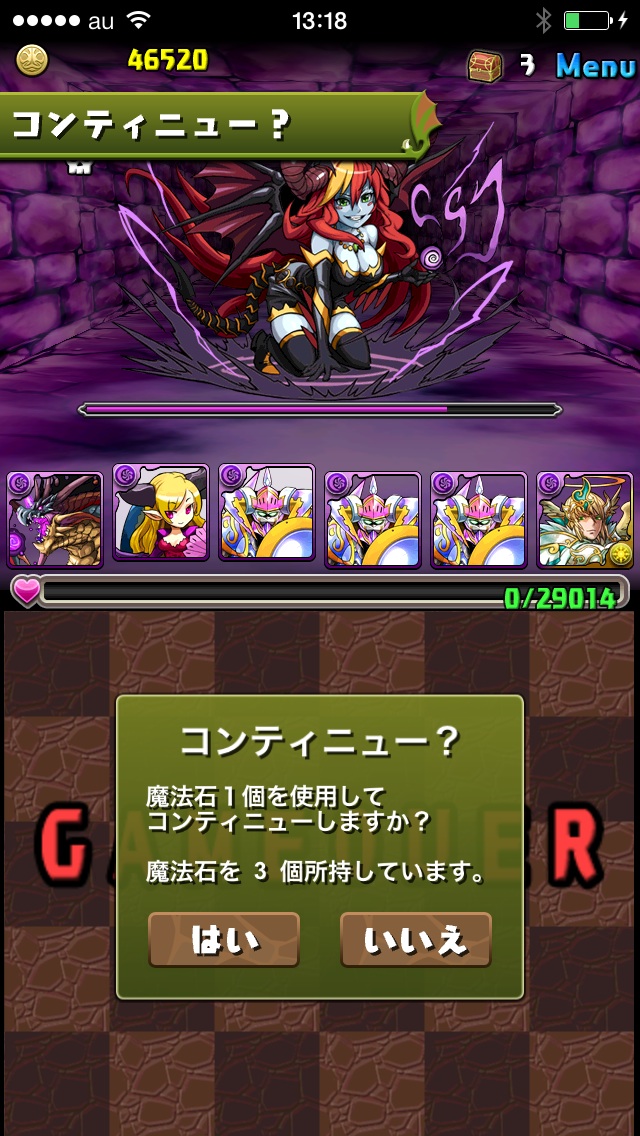Open the Menu at top right
Screen dimensions: 640x1136
pyautogui.click(x=595, y=65)
